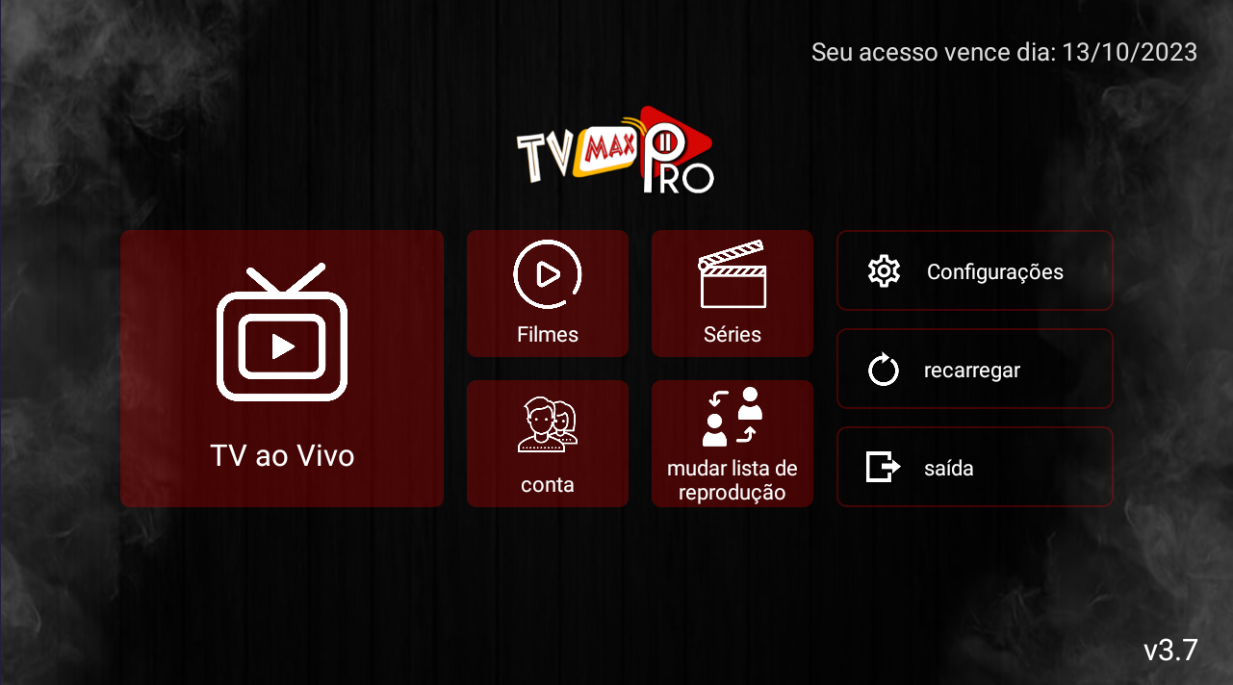The image size is (1233, 685).
Task: Tap the recarregar button
Action: (x=974, y=370)
